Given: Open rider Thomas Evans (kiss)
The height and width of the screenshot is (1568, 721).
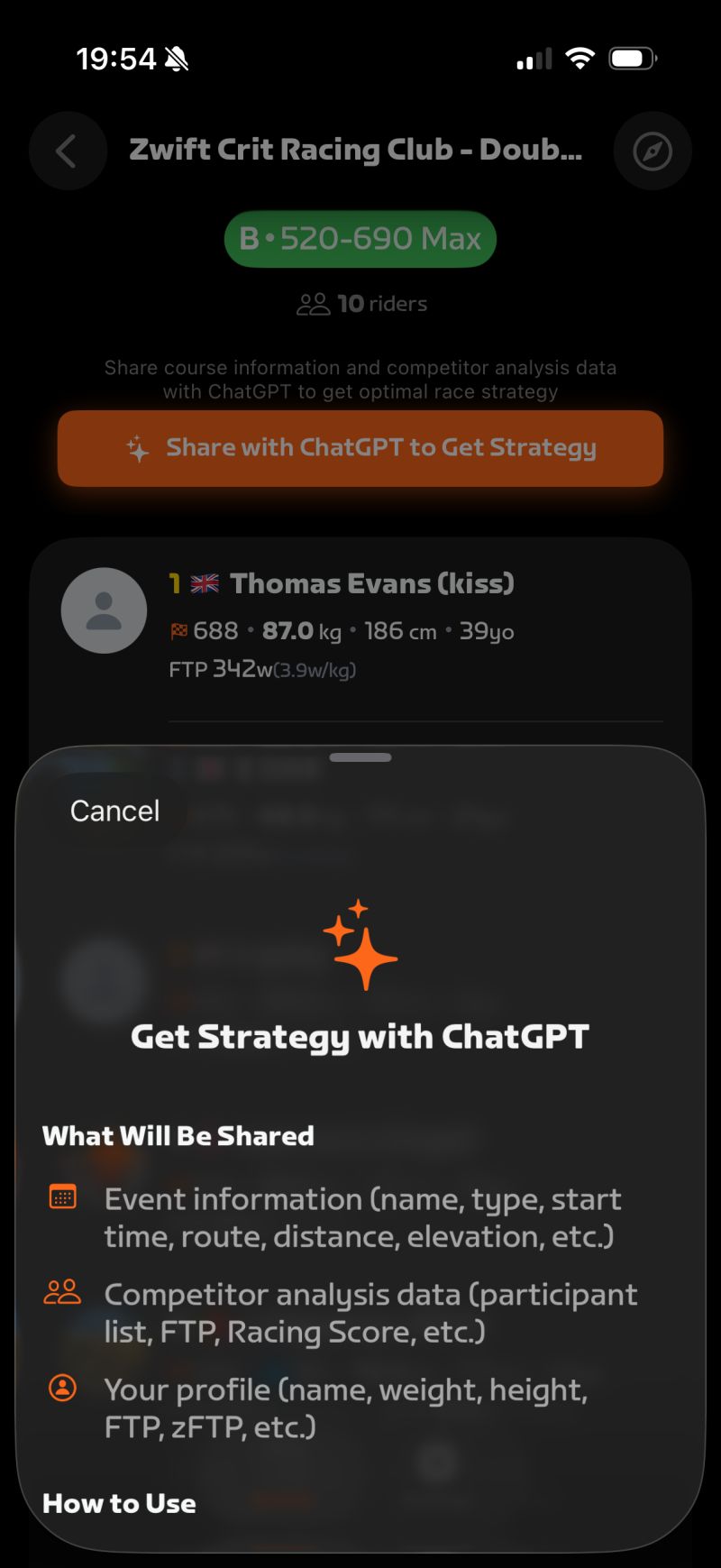Looking at the screenshot, I should click(x=371, y=584).
